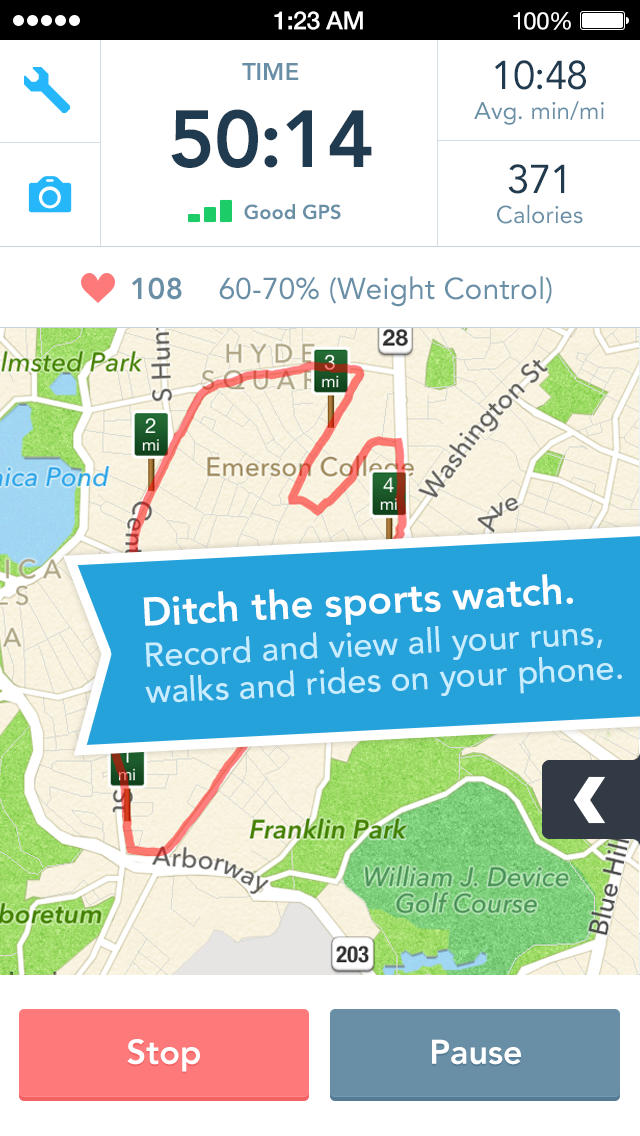Image resolution: width=640 pixels, height=1136 pixels.
Task: Open the wrench settings icon
Action: pyautogui.click(x=48, y=91)
